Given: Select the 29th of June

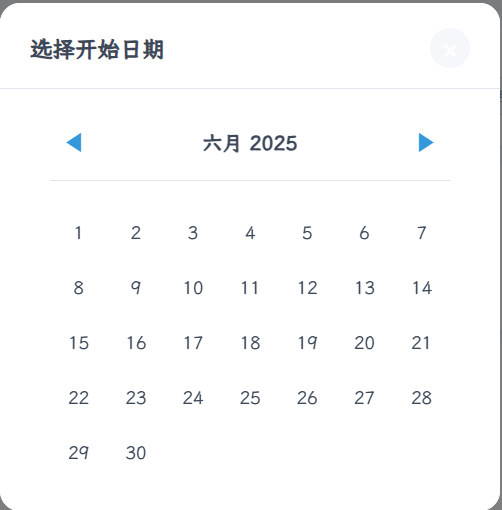Looking at the screenshot, I should coord(79,453).
